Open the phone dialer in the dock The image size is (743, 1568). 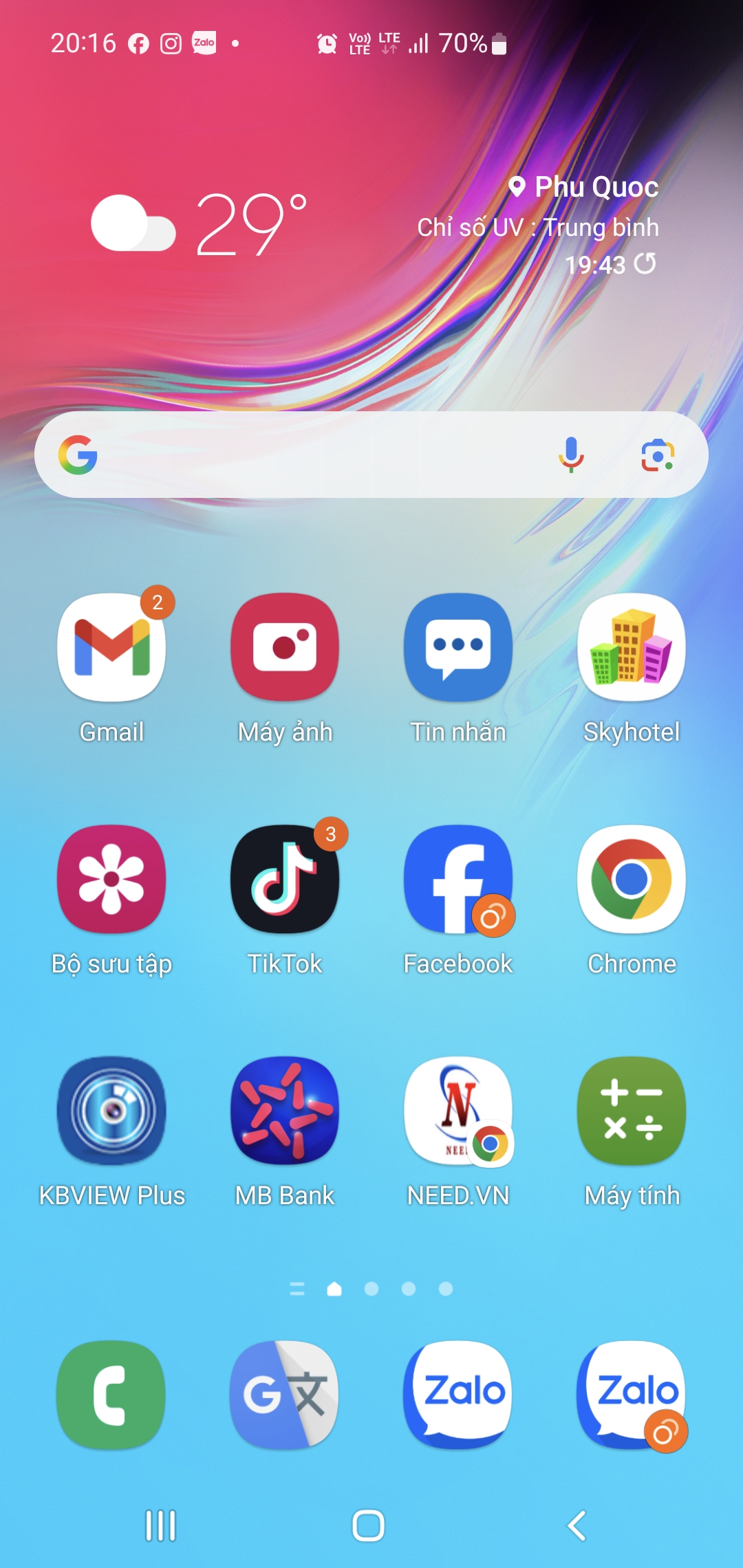point(111,1395)
